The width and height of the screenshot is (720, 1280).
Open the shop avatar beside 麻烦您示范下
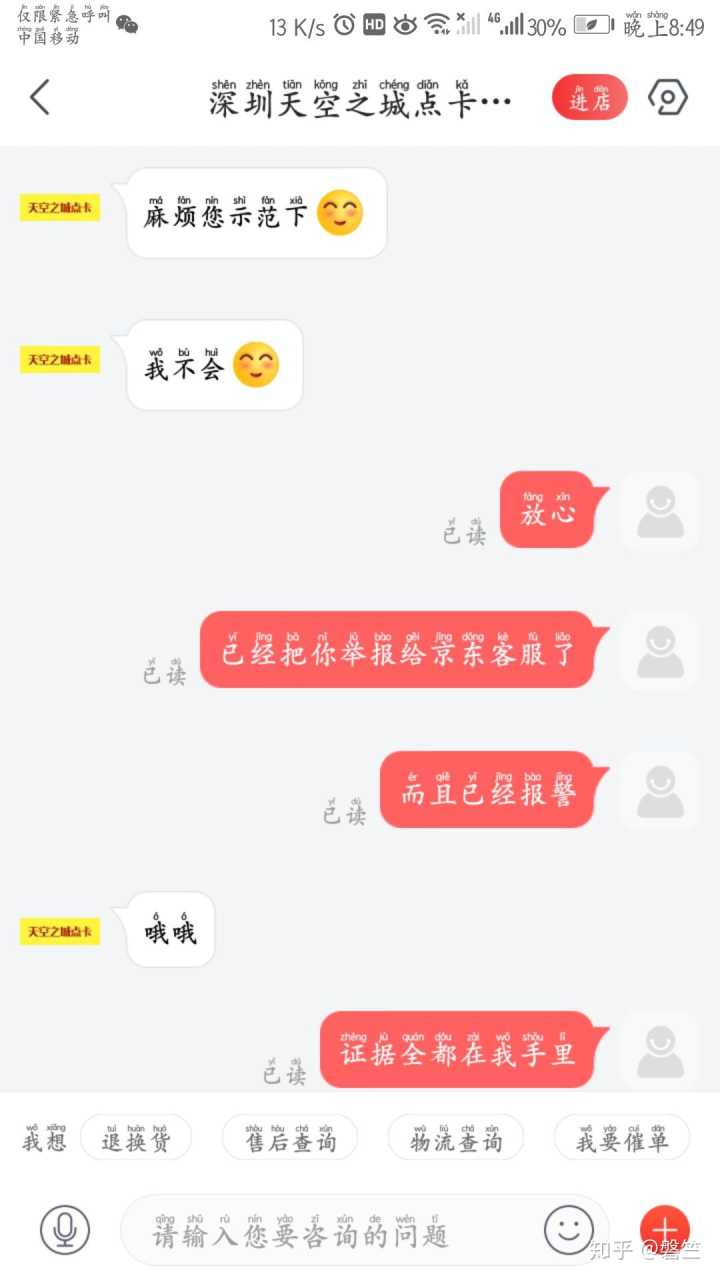tap(60, 209)
